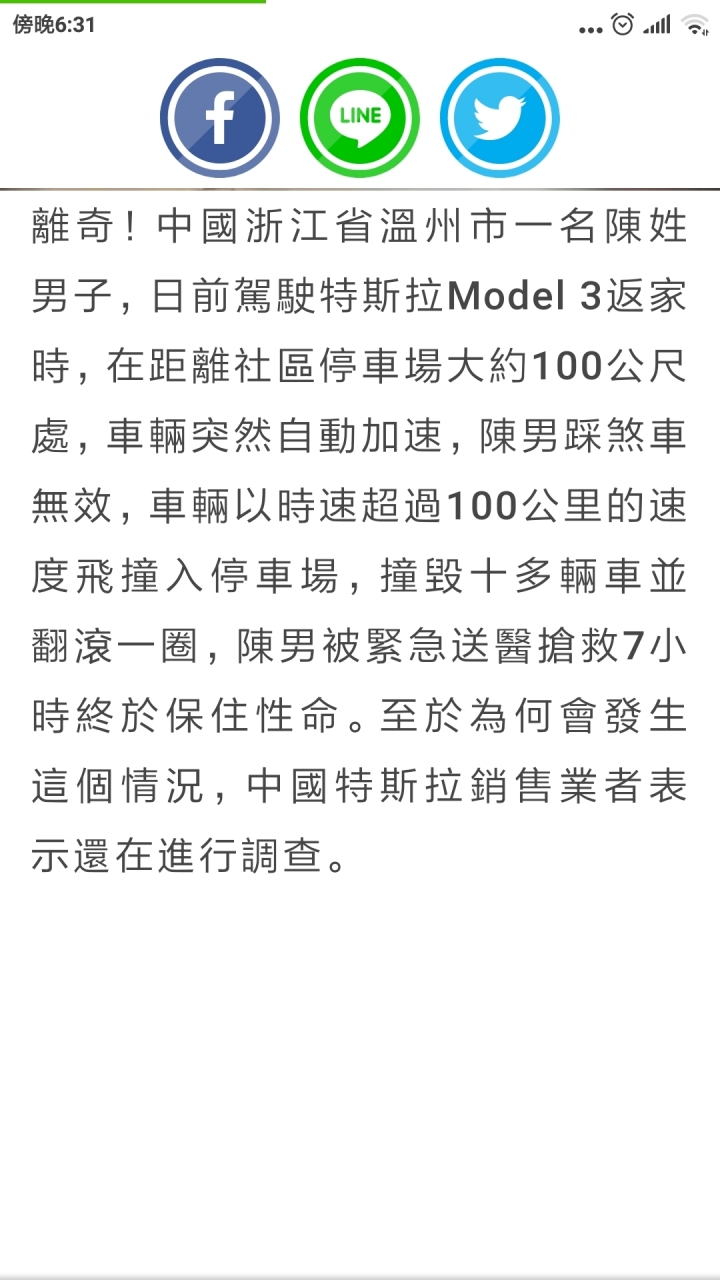Share the article via LINE
The width and height of the screenshot is (720, 1280).
point(360,118)
